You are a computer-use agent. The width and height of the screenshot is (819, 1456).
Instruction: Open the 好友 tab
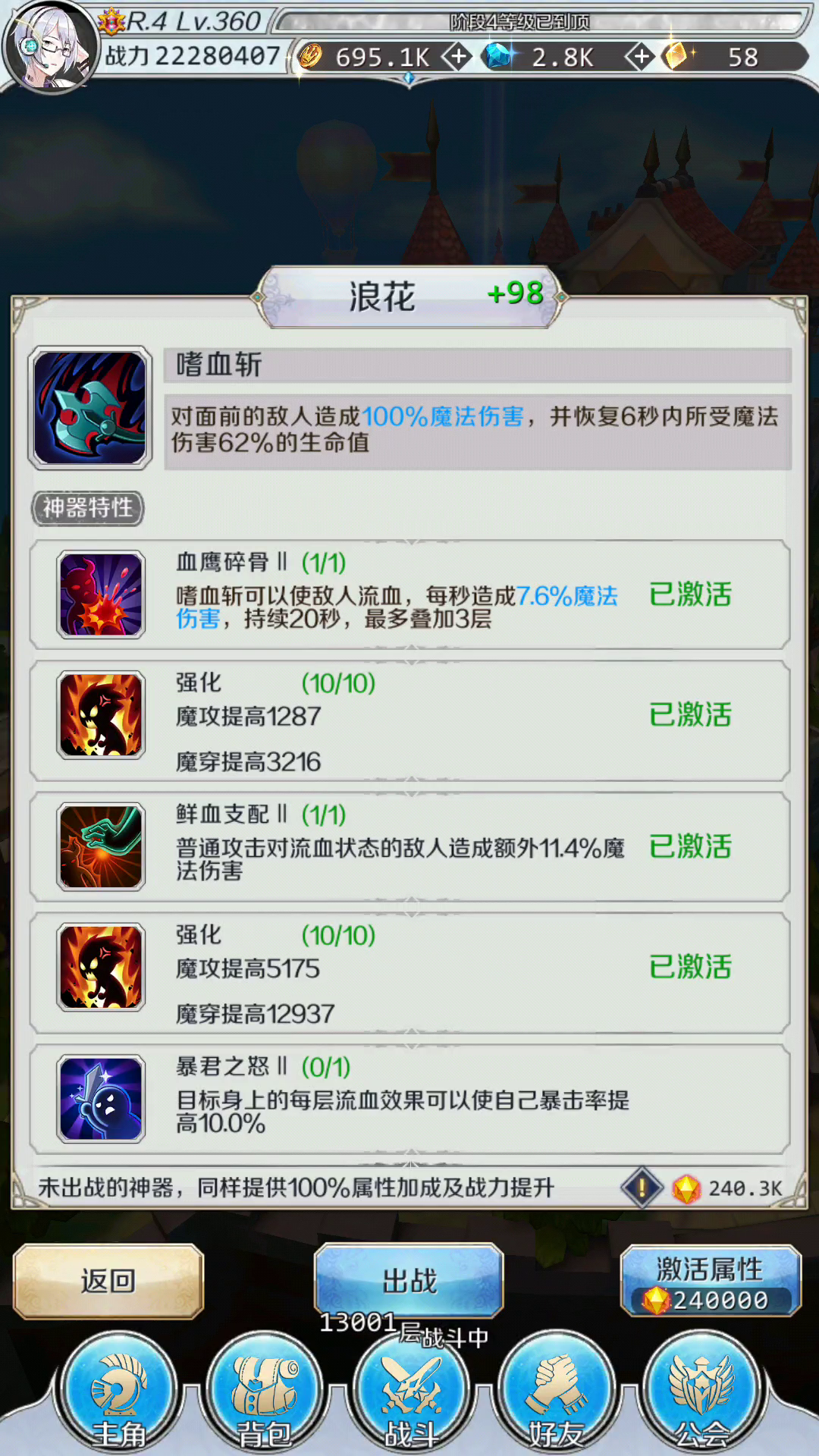(x=556, y=1394)
